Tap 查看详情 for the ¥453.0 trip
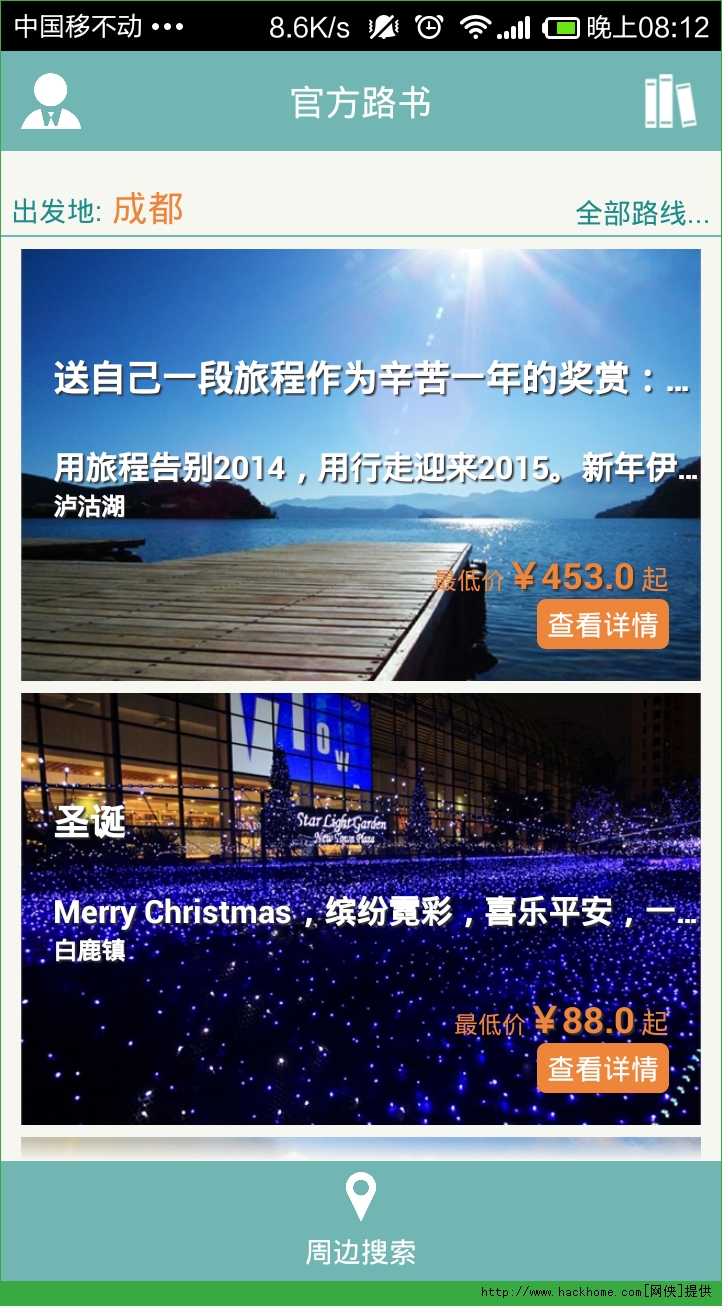Viewport: 722px width, 1306px height. tap(602, 625)
